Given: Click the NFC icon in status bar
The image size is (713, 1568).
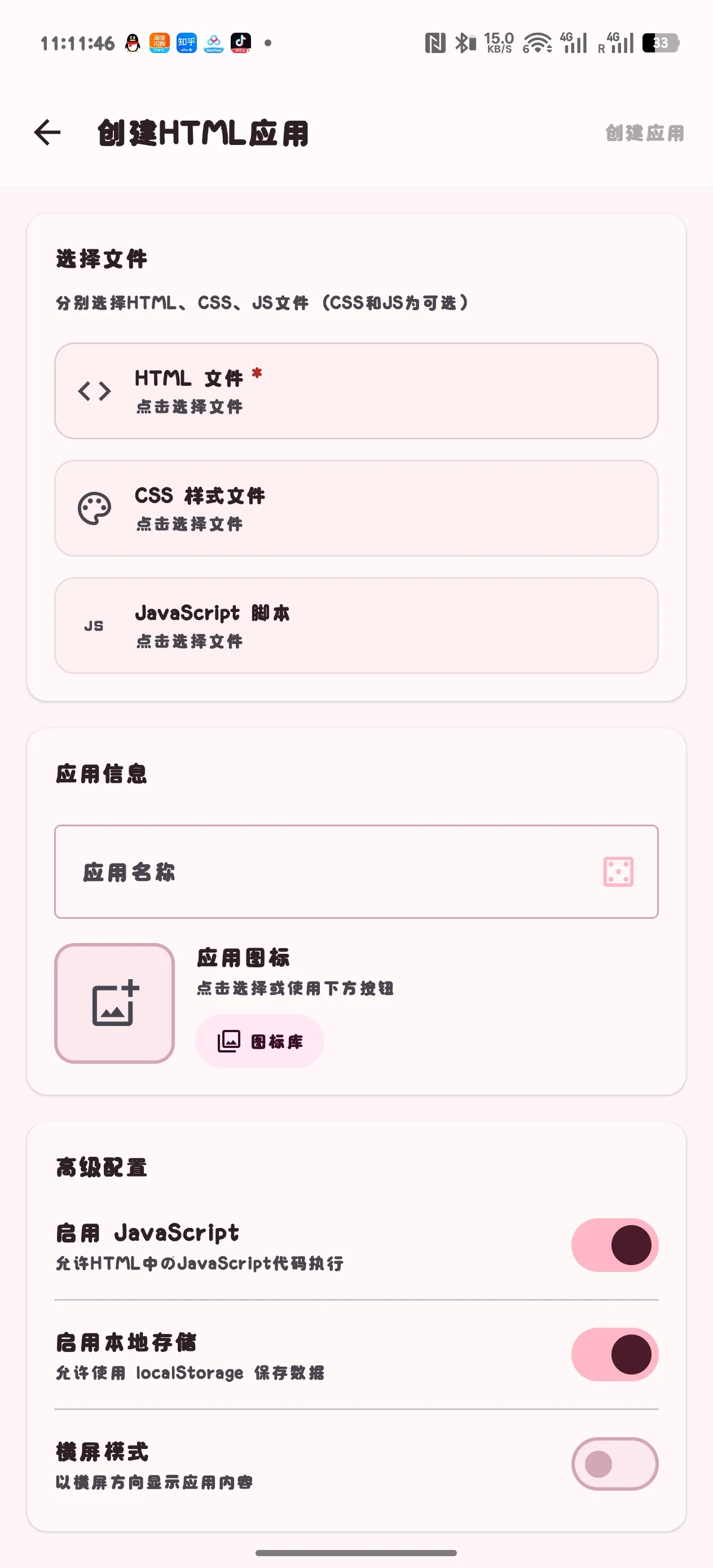Looking at the screenshot, I should [x=434, y=43].
